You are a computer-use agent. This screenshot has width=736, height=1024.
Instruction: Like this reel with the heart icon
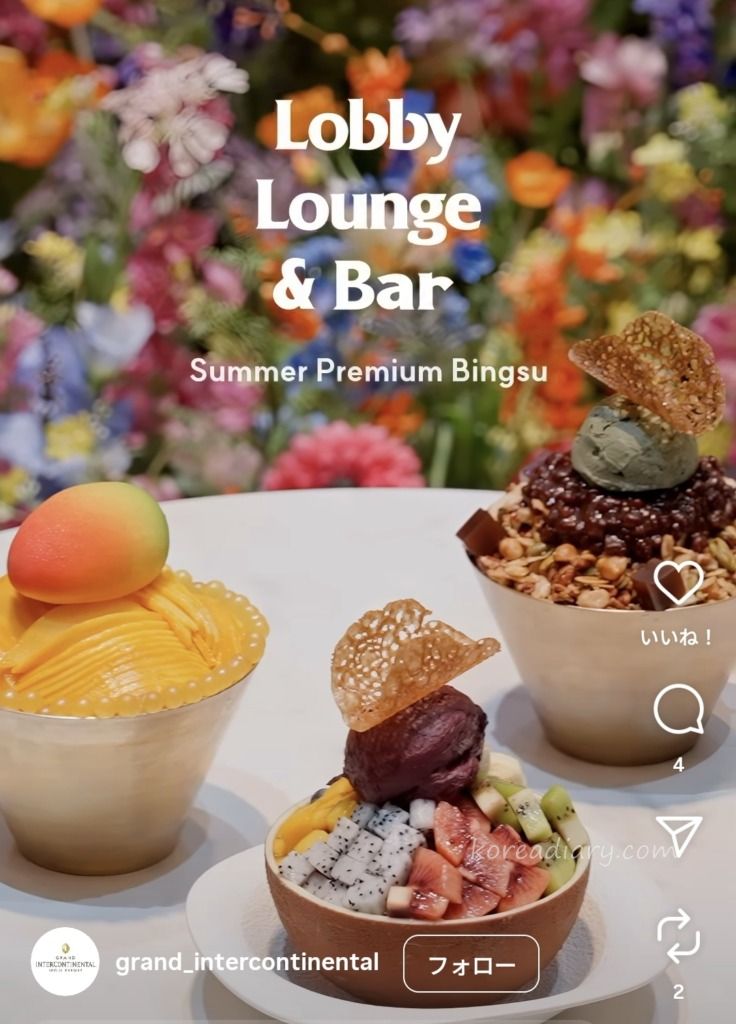pyautogui.click(x=678, y=583)
